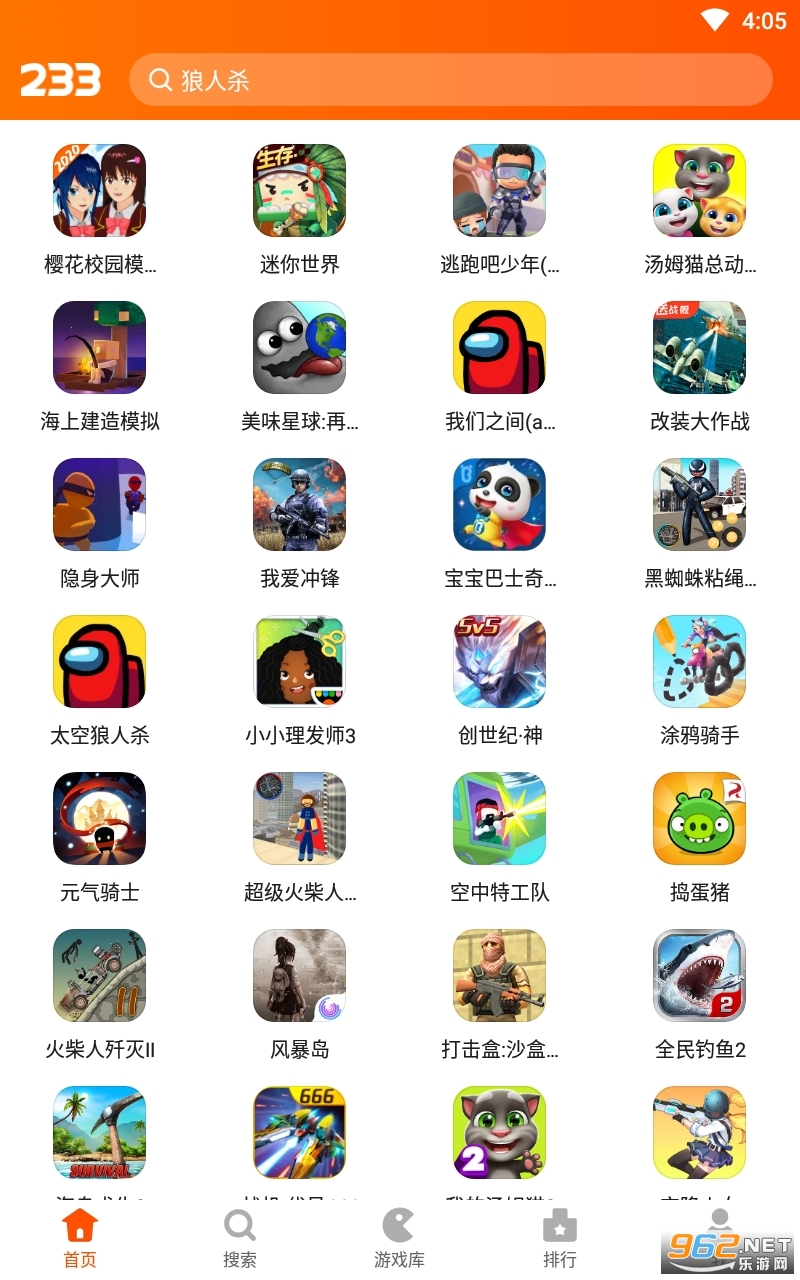Open the 汤姆猫总动... game icon
The width and height of the screenshot is (800, 1280).
pos(699,190)
